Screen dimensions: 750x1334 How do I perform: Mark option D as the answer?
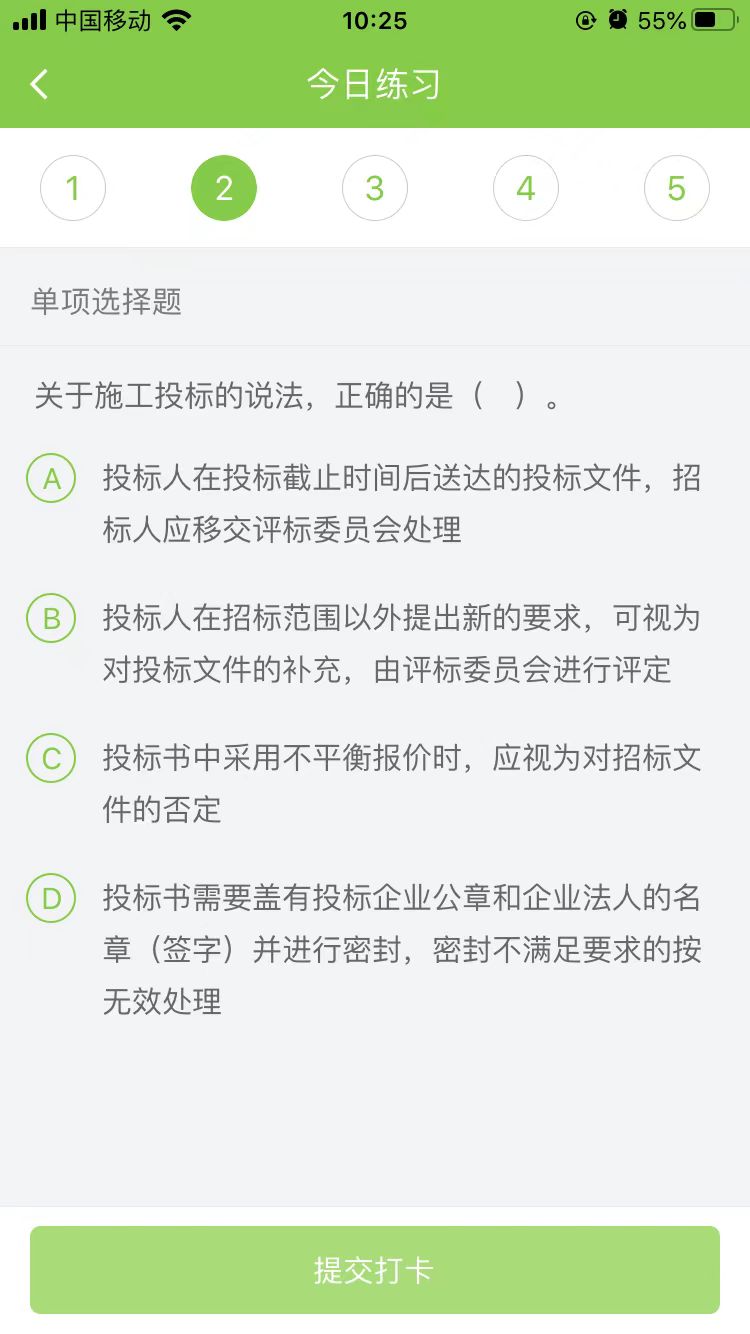point(51,899)
